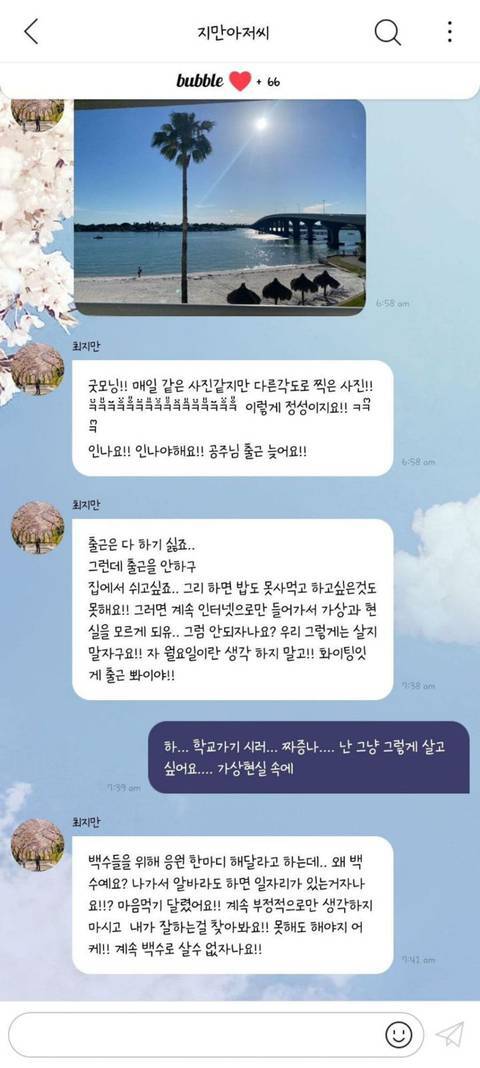480x1068 pixels.
Task: Open 최지만 profile picture beside 굿모닝 message
Action: (37, 368)
